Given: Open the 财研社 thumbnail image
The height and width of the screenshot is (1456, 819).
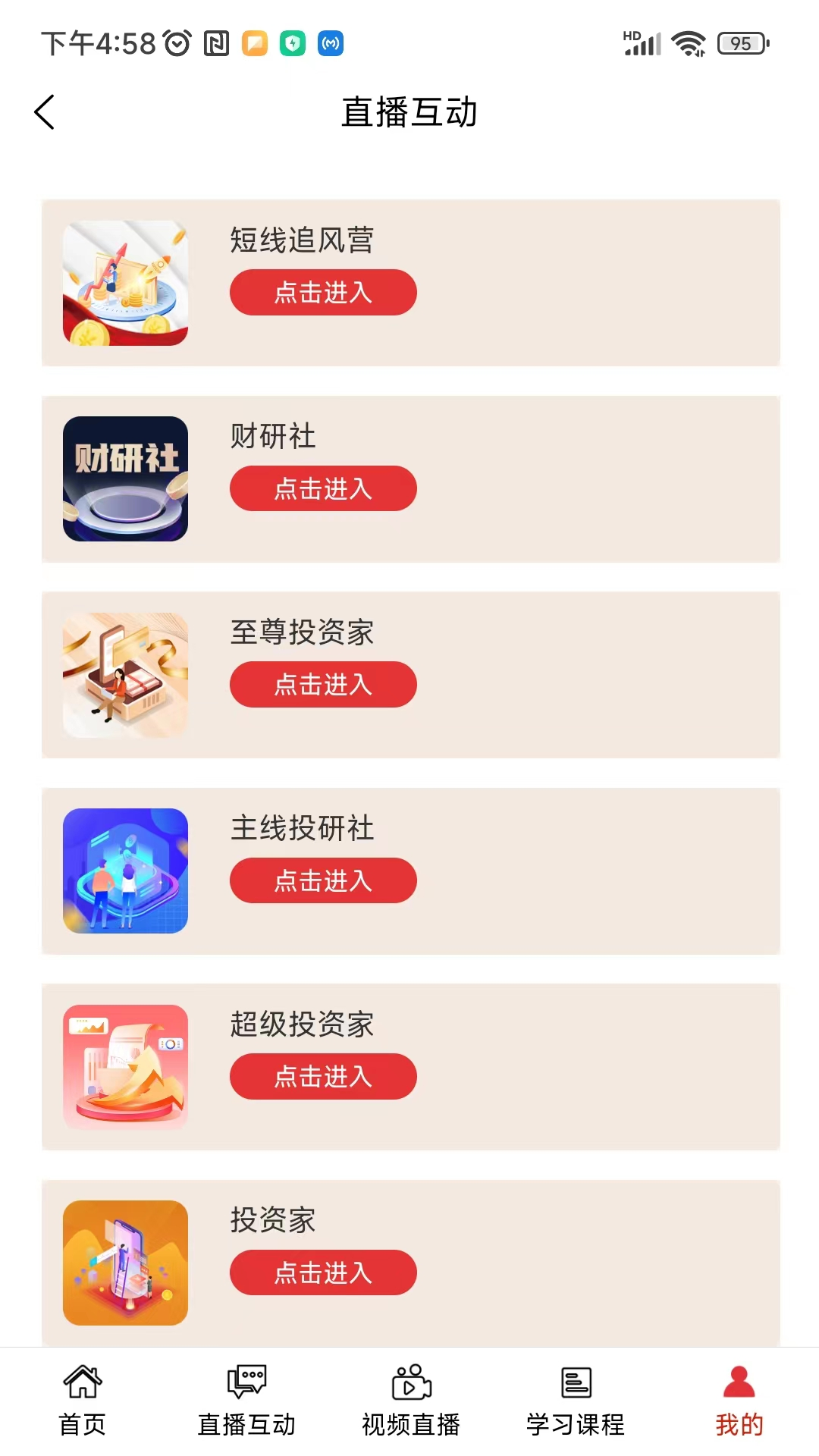Looking at the screenshot, I should (x=125, y=479).
